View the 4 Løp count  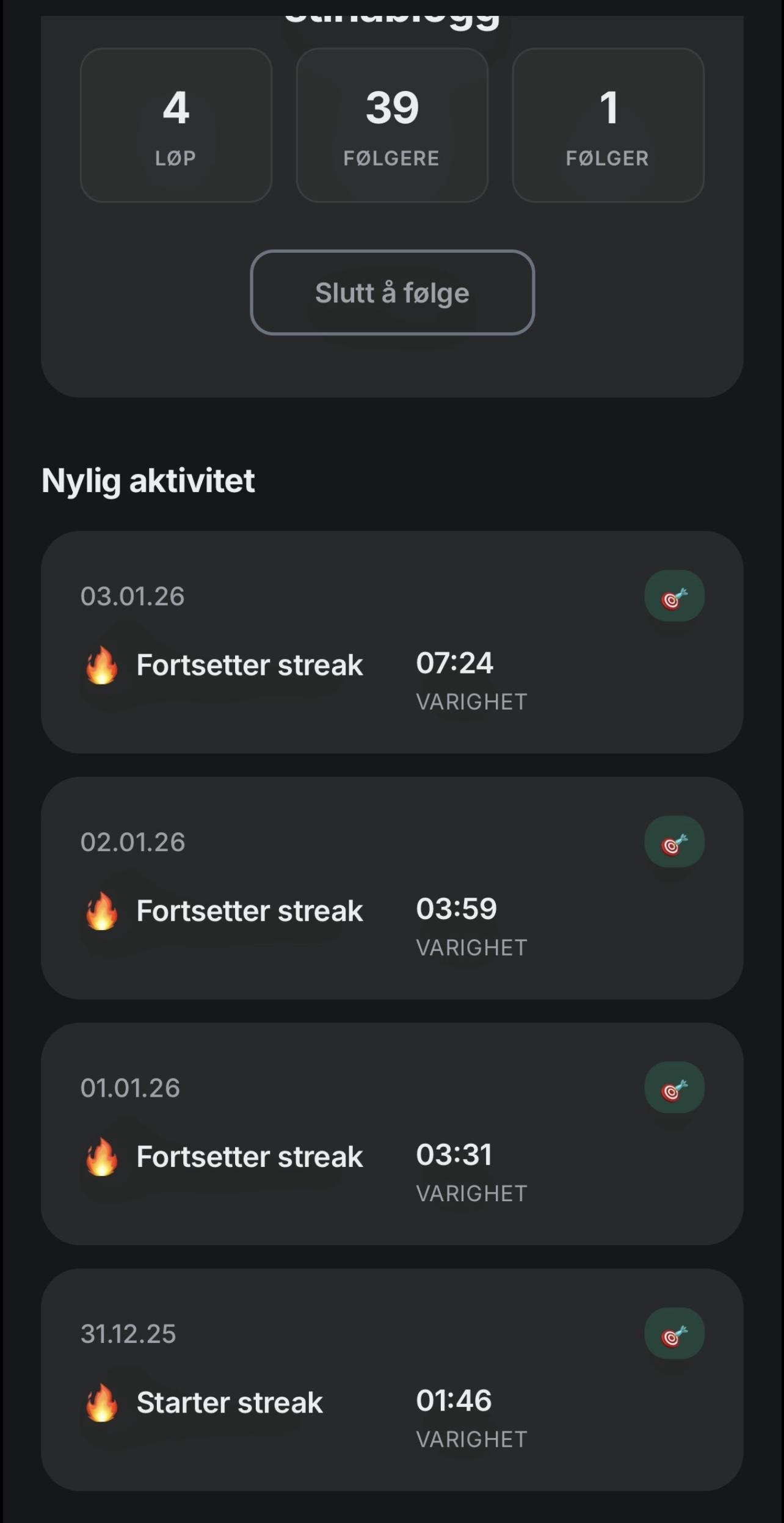(x=176, y=125)
